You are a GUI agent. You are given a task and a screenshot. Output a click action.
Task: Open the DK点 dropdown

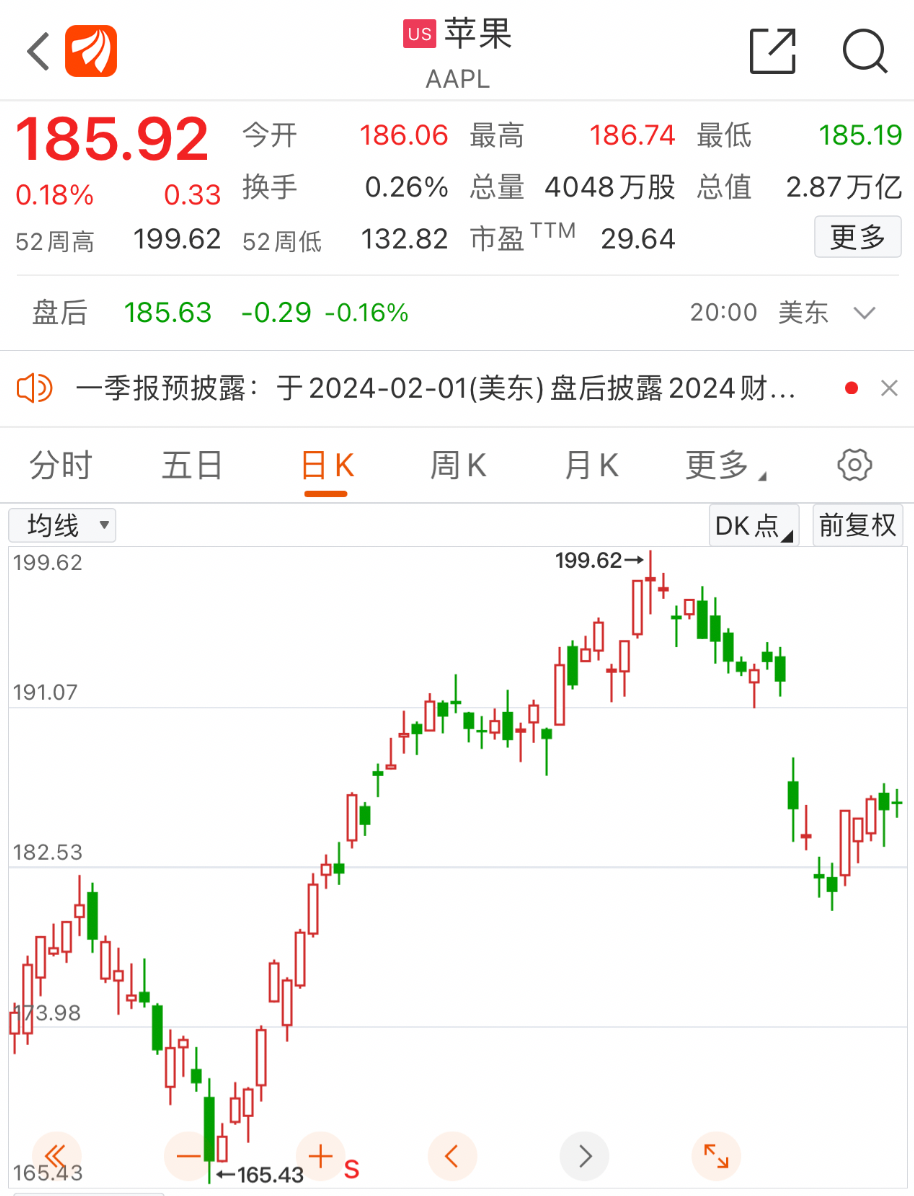coord(754,525)
